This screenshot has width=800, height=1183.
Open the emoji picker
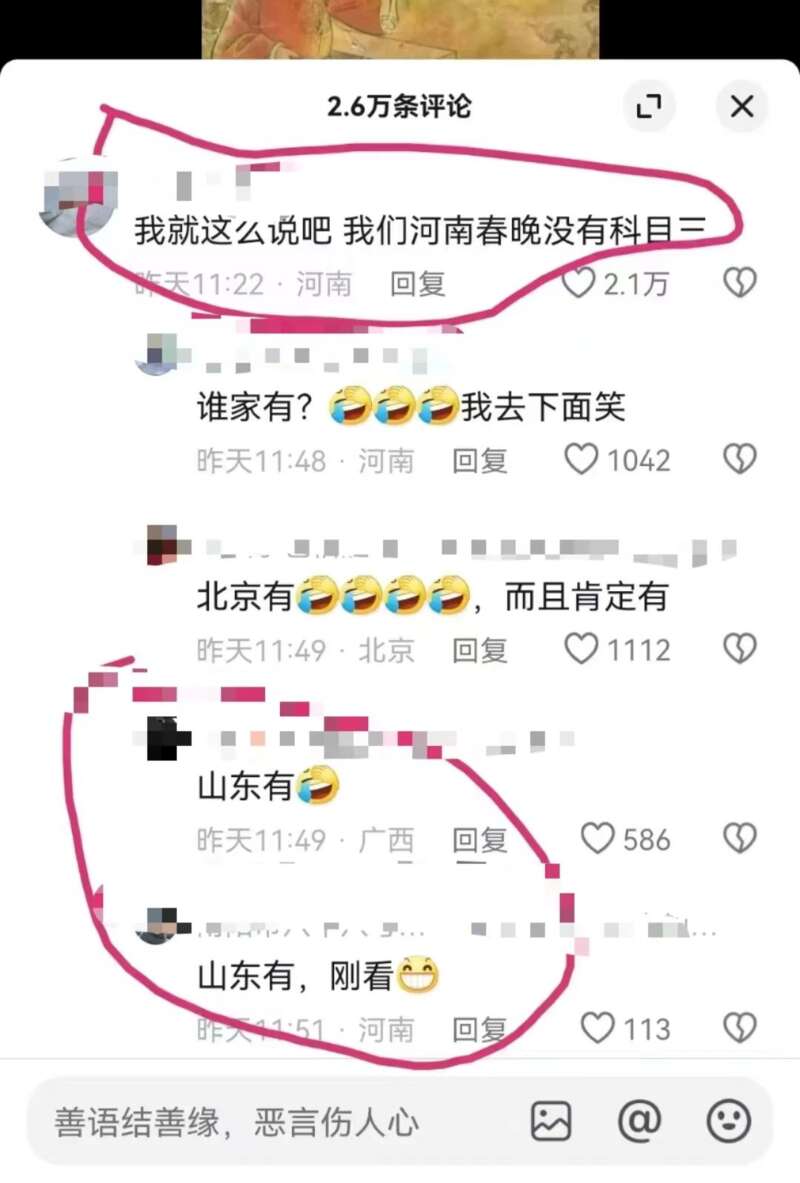coord(728,1122)
